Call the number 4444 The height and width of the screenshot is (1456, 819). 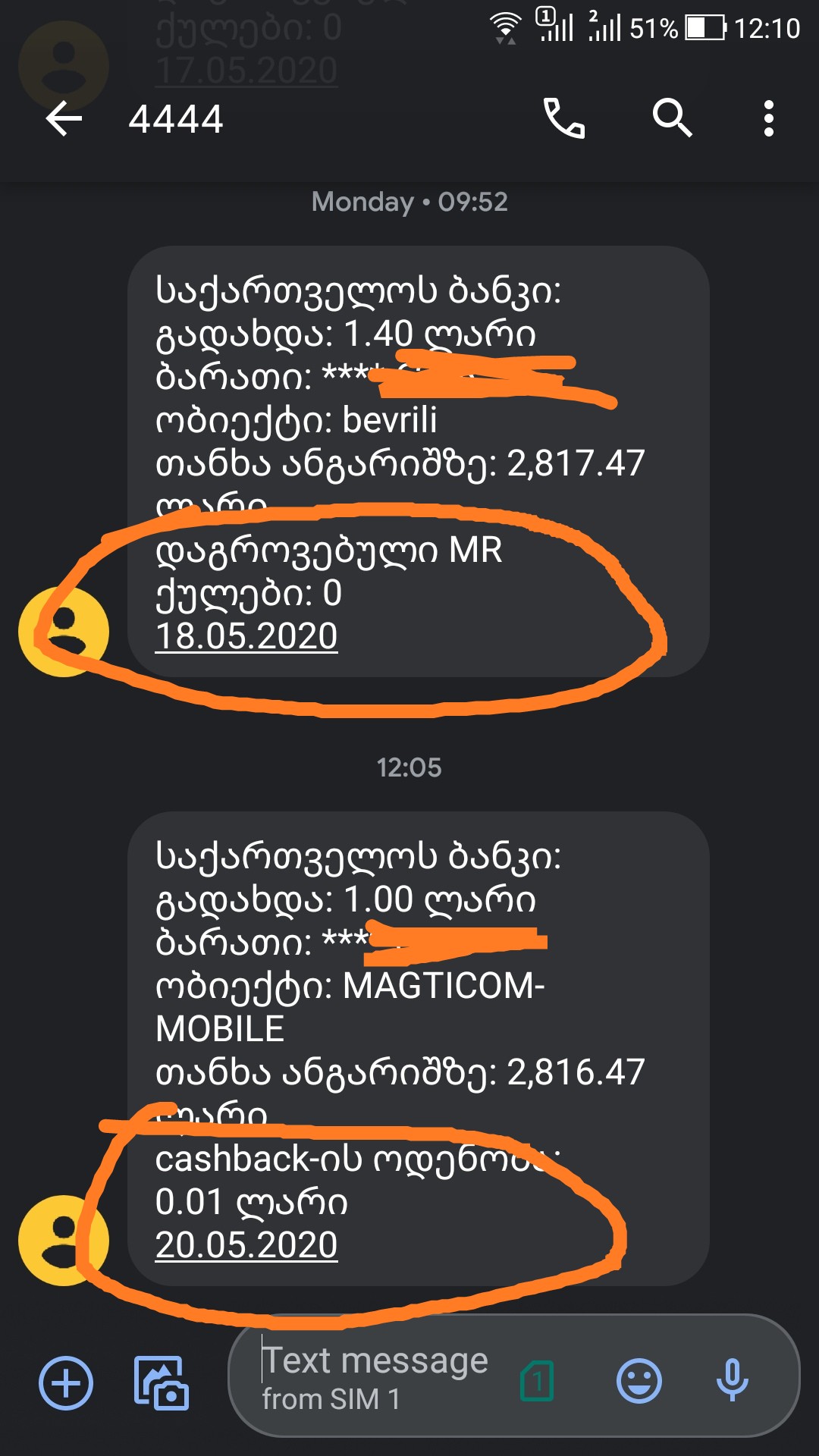[564, 119]
